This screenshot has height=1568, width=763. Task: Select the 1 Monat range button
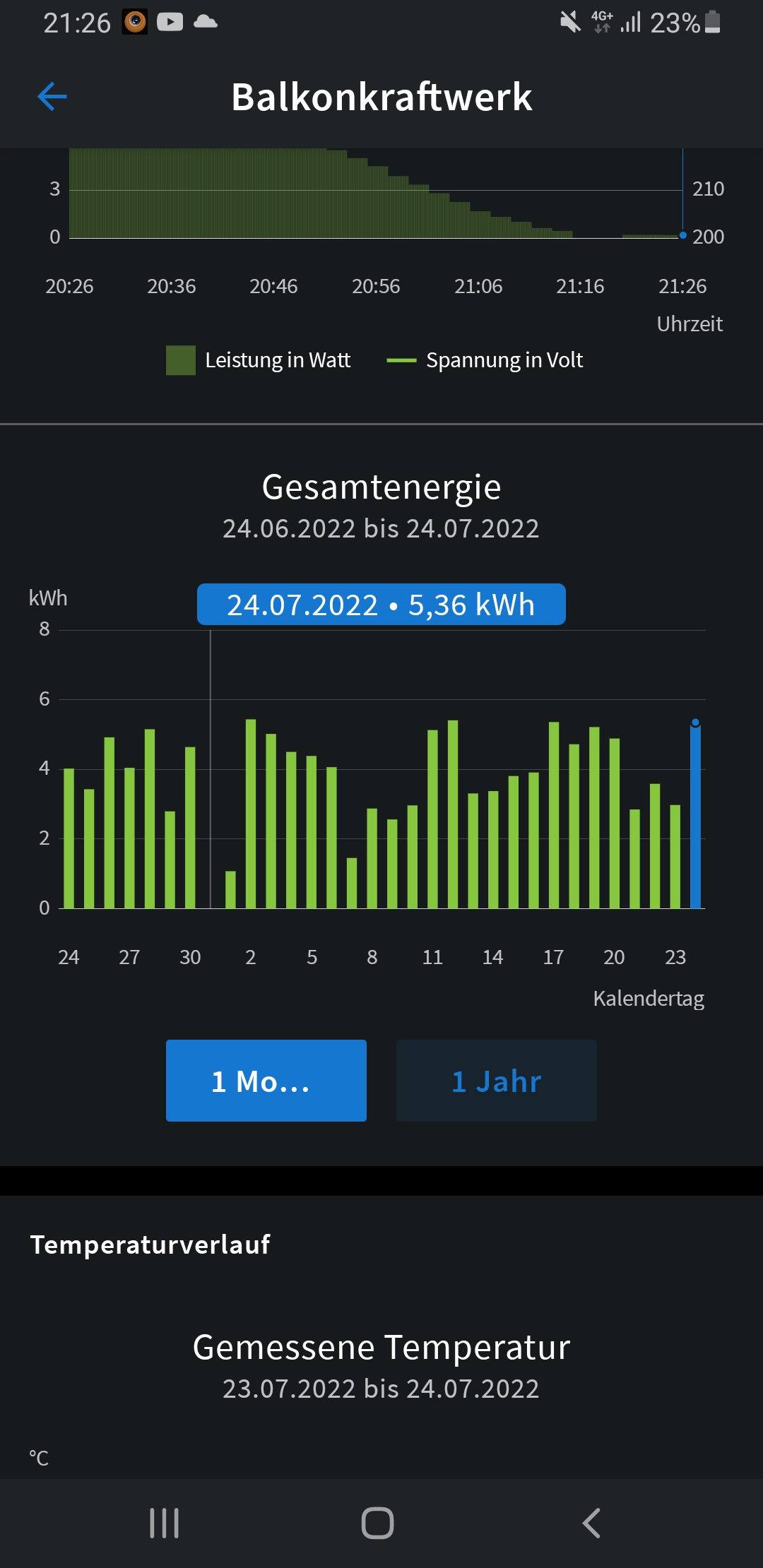pyautogui.click(x=266, y=1081)
